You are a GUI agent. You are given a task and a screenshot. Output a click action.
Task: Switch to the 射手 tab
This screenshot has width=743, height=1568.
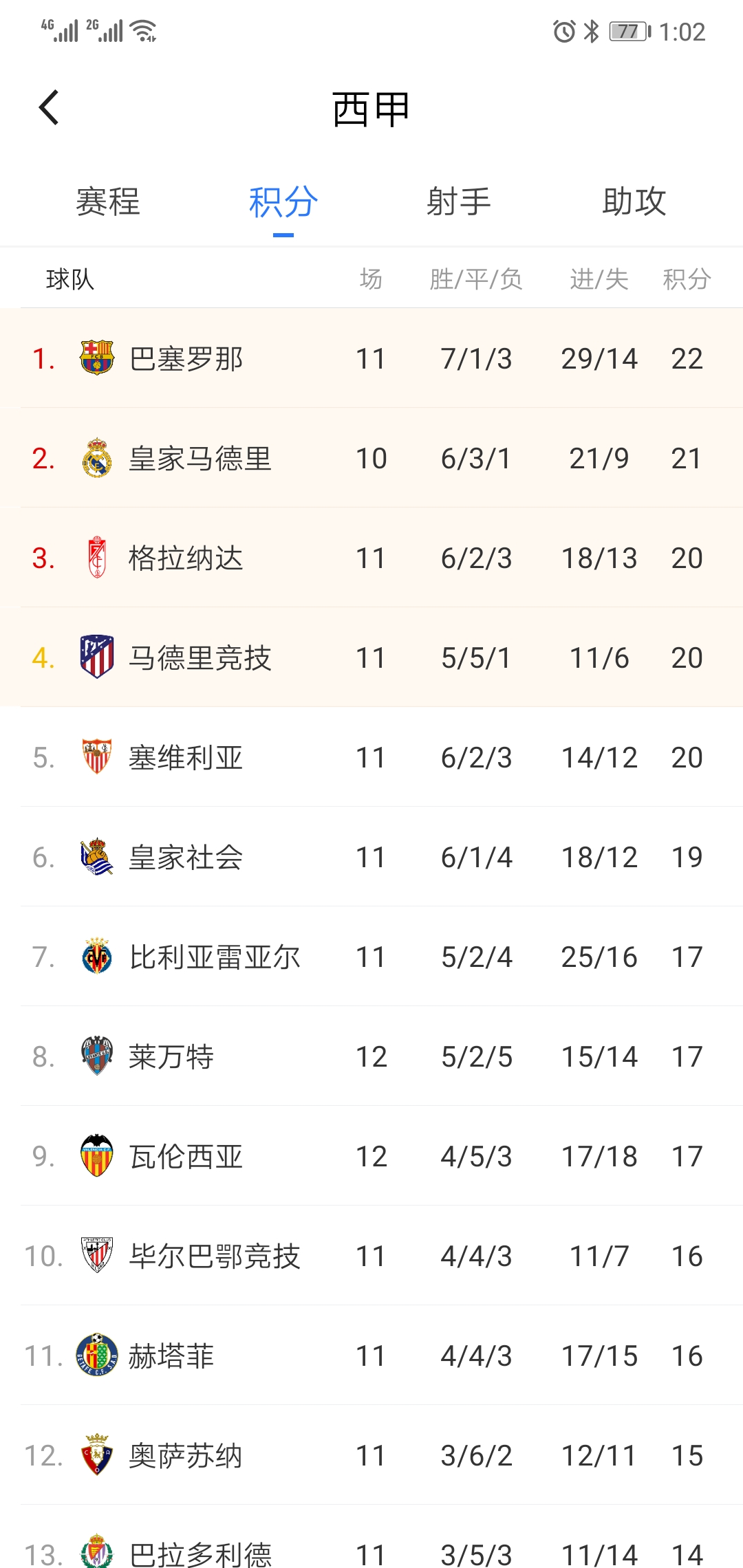(458, 202)
